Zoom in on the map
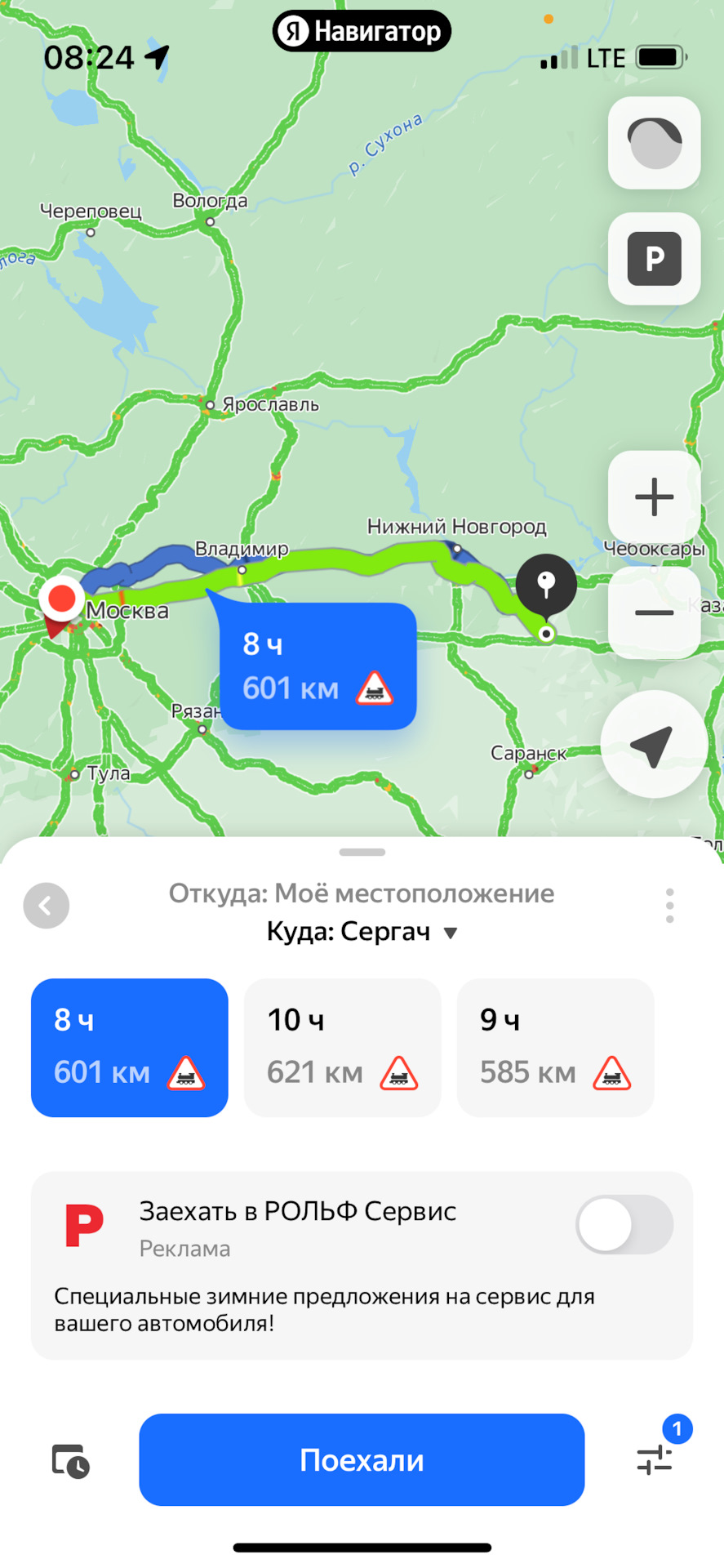The width and height of the screenshot is (724, 1568). click(x=654, y=497)
